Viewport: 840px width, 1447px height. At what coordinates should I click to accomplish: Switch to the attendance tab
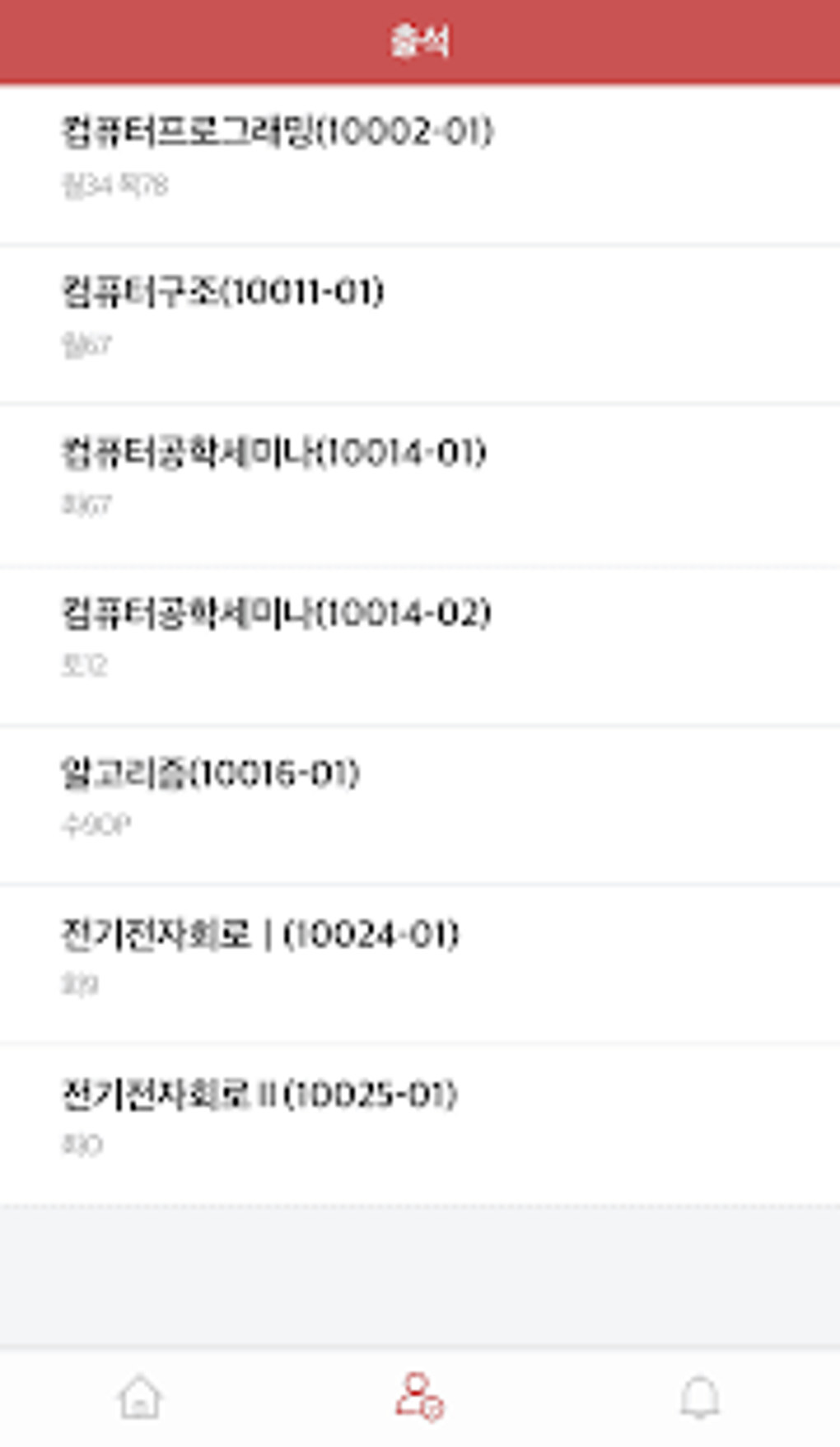(419, 1397)
